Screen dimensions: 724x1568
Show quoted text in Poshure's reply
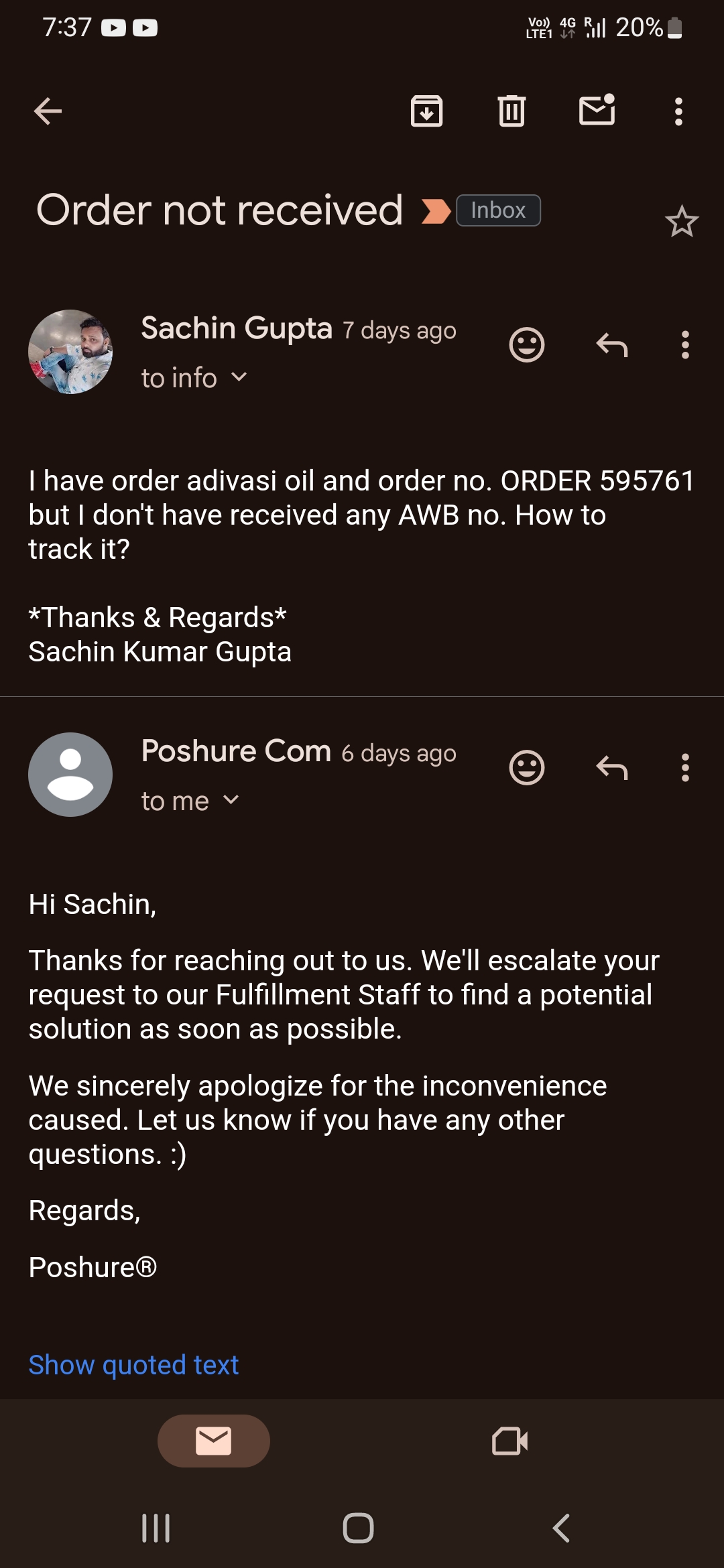(133, 1365)
